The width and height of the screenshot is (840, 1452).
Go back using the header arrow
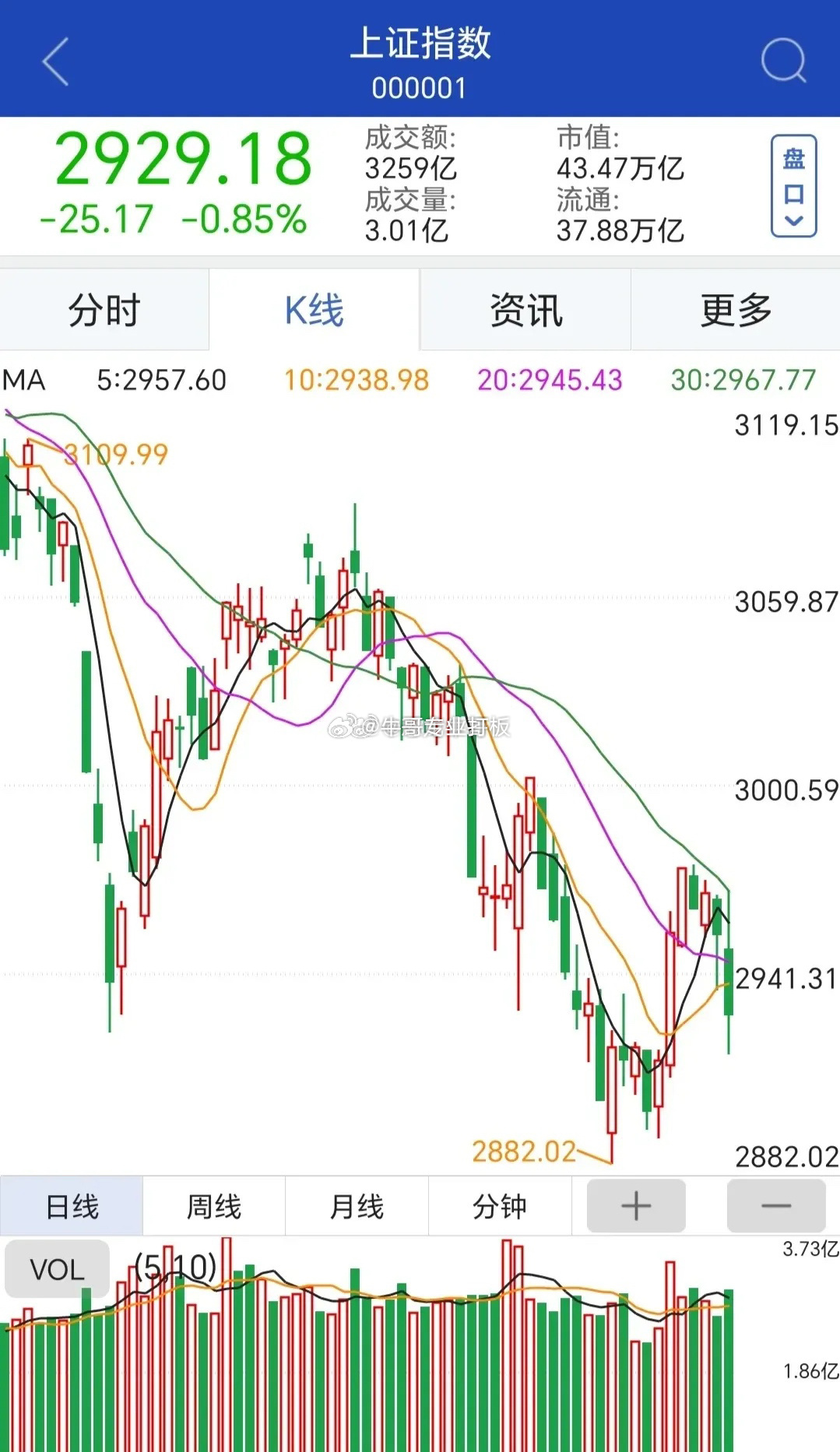pos(56,61)
